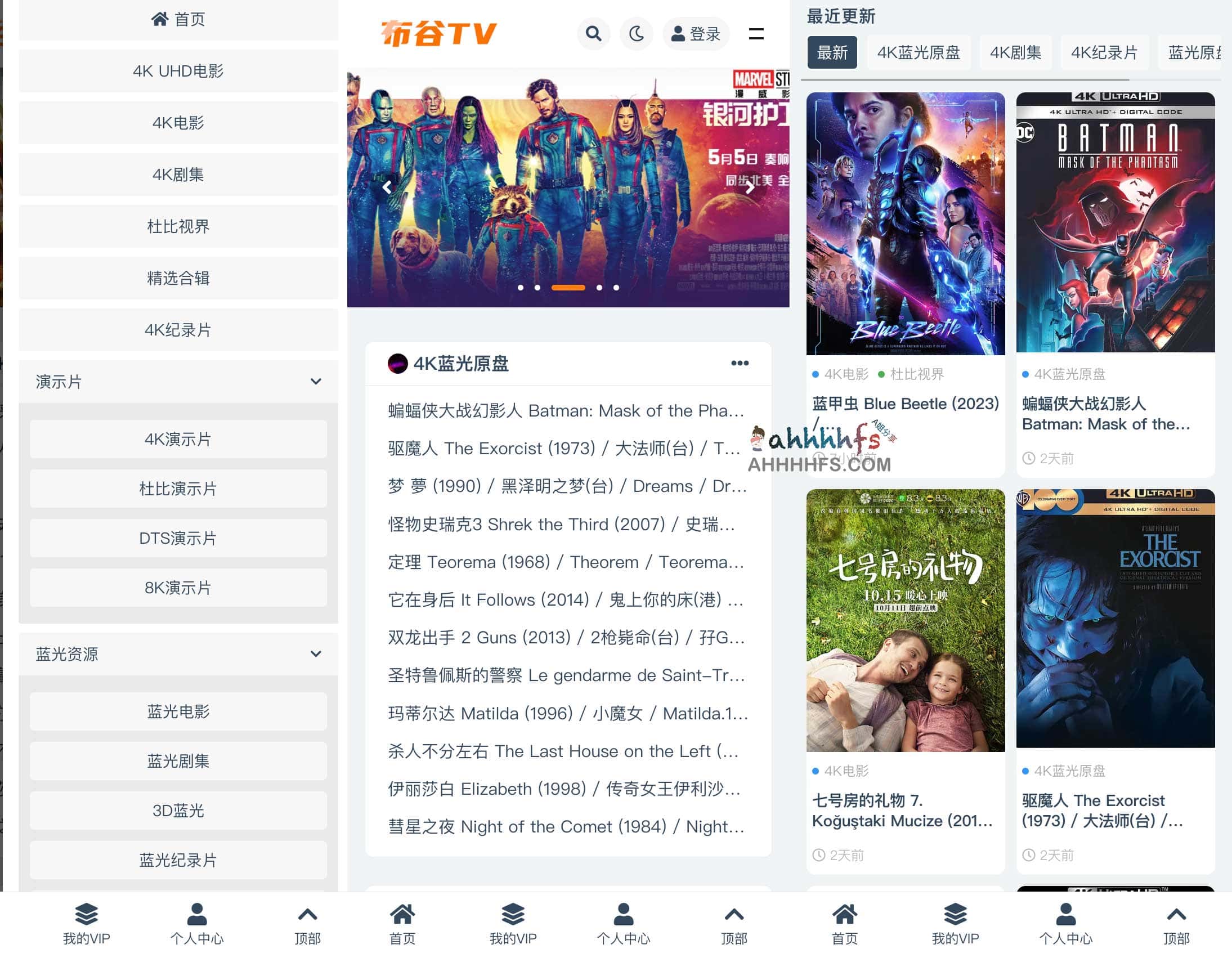Choose DTS演示片
The width and height of the screenshot is (1232, 958).
pos(178,538)
